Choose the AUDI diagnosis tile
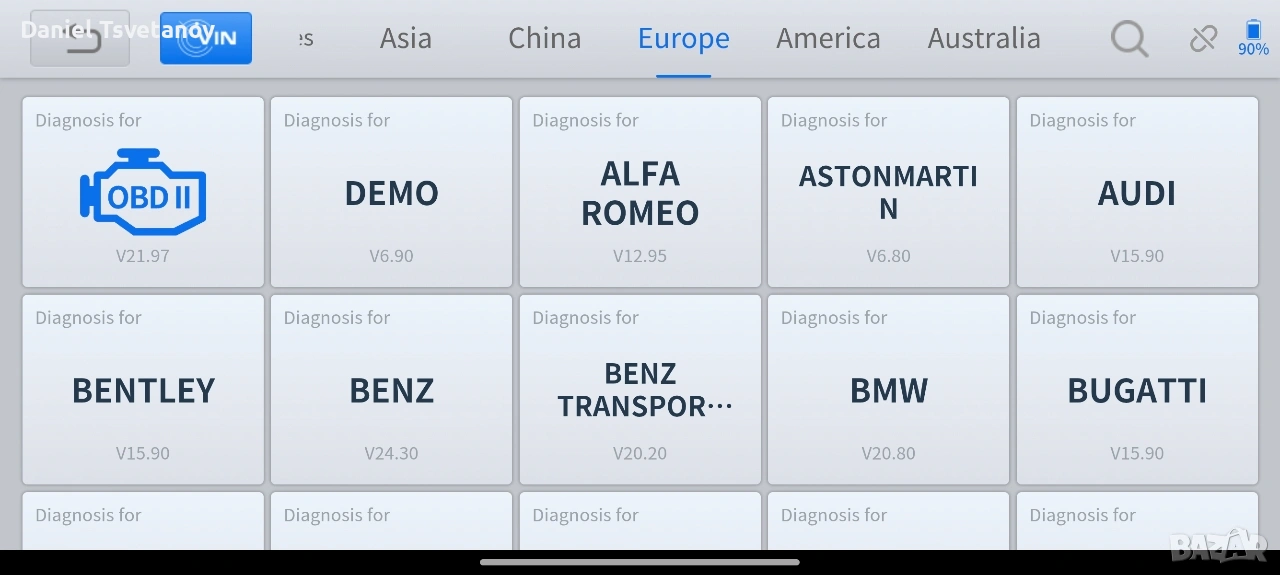The width and height of the screenshot is (1280, 575). (x=1137, y=192)
